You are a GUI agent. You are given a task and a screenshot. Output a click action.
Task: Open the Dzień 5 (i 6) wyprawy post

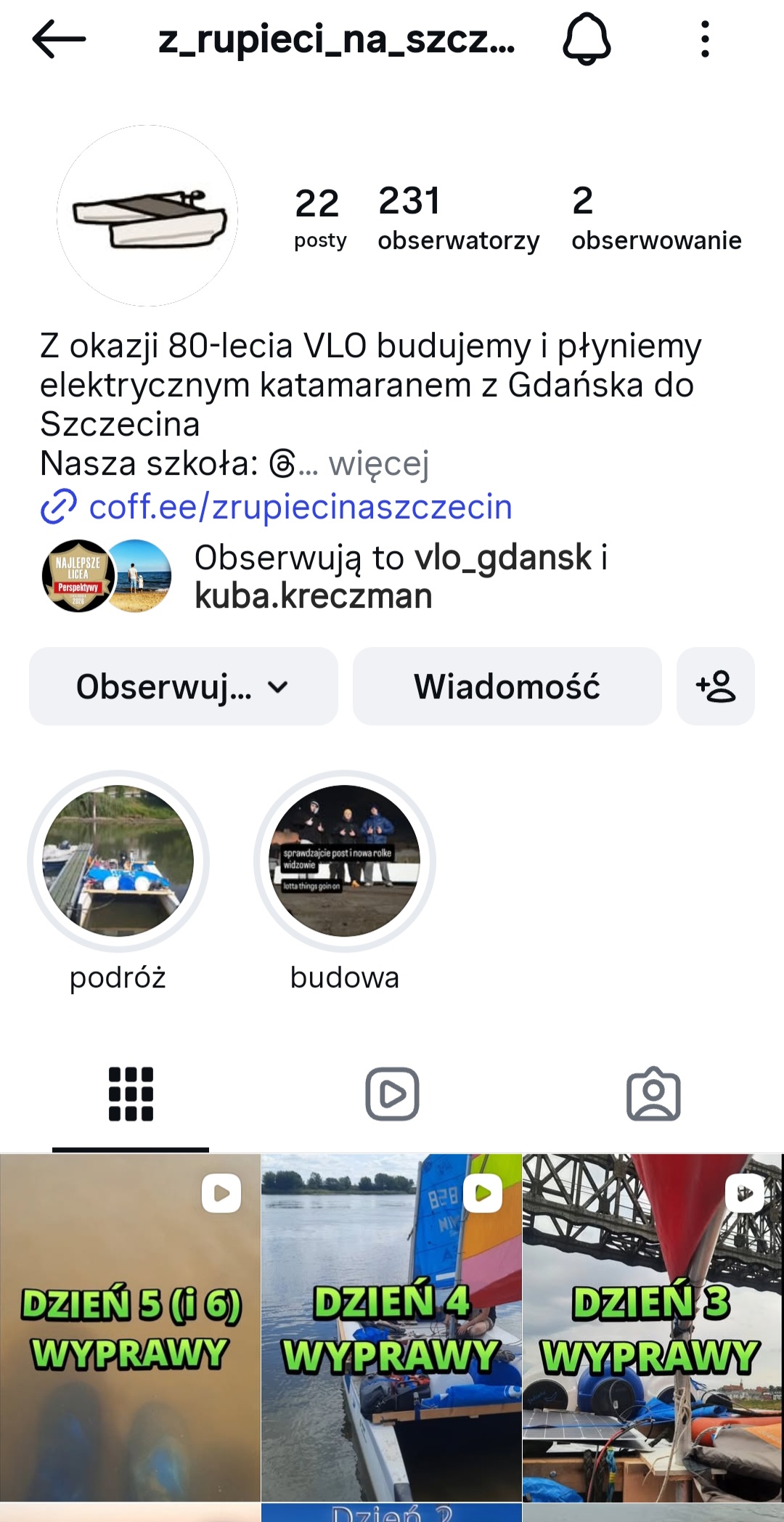point(131,1327)
